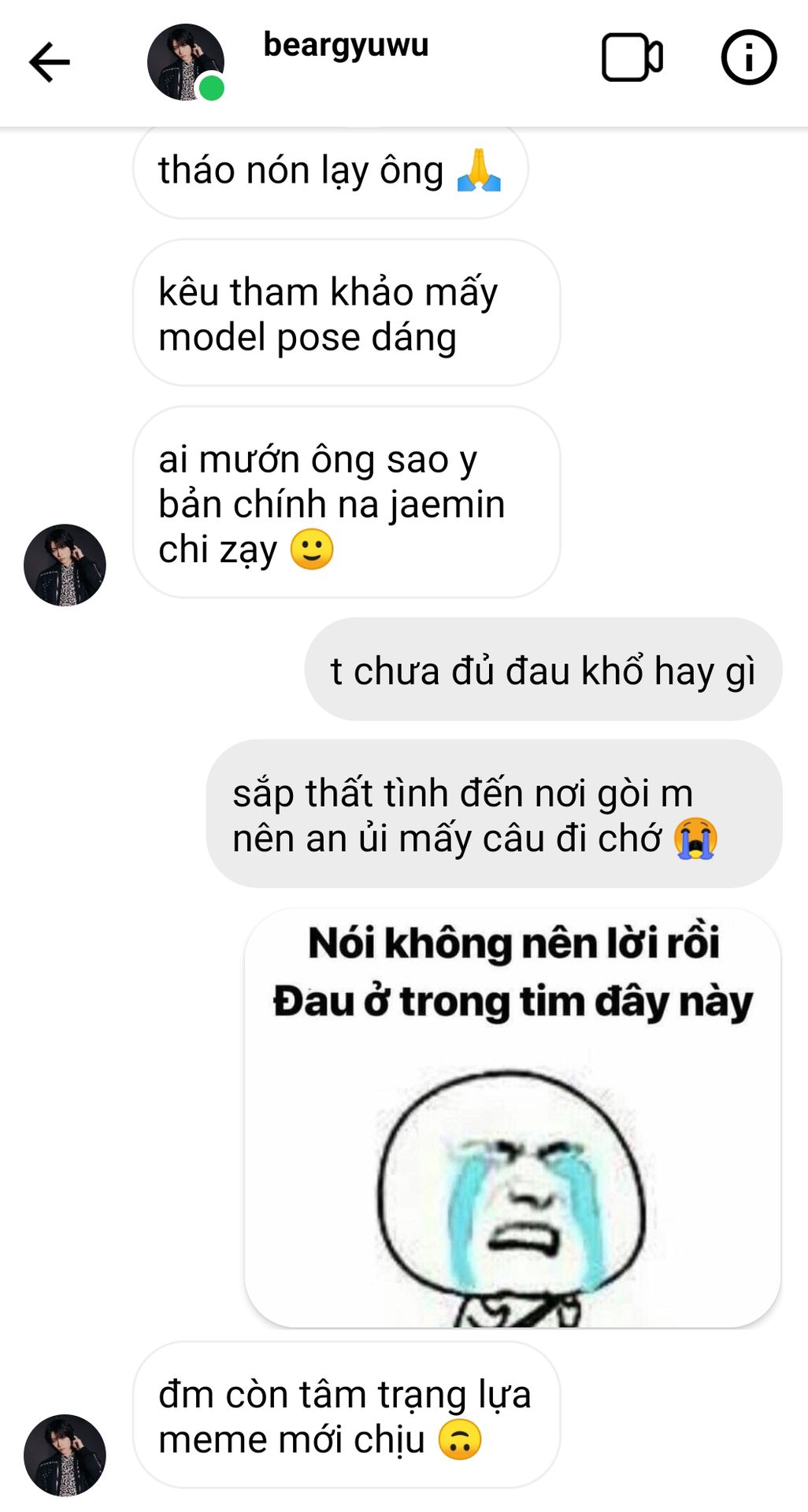Viewport: 808px width, 1512px height.
Task: Open beargyuwu's profile from the header
Action: coord(345,46)
